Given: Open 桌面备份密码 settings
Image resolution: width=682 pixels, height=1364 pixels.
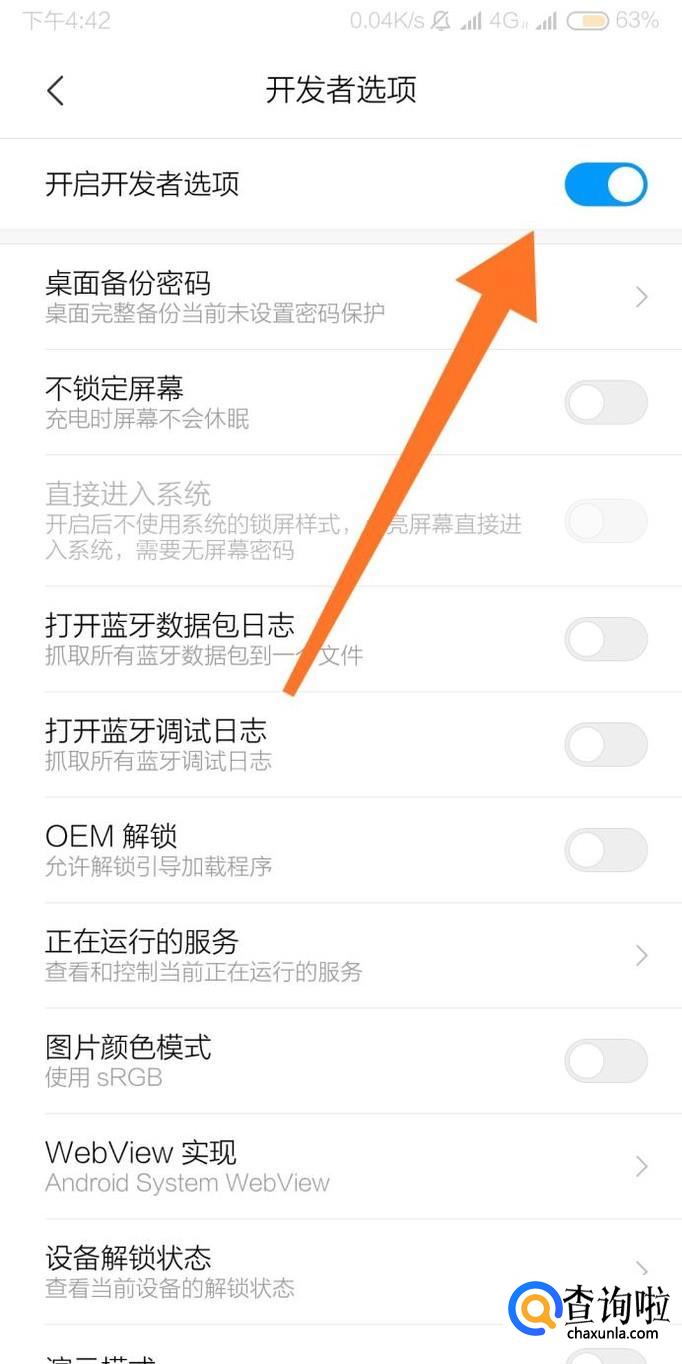Looking at the screenshot, I should [341, 297].
